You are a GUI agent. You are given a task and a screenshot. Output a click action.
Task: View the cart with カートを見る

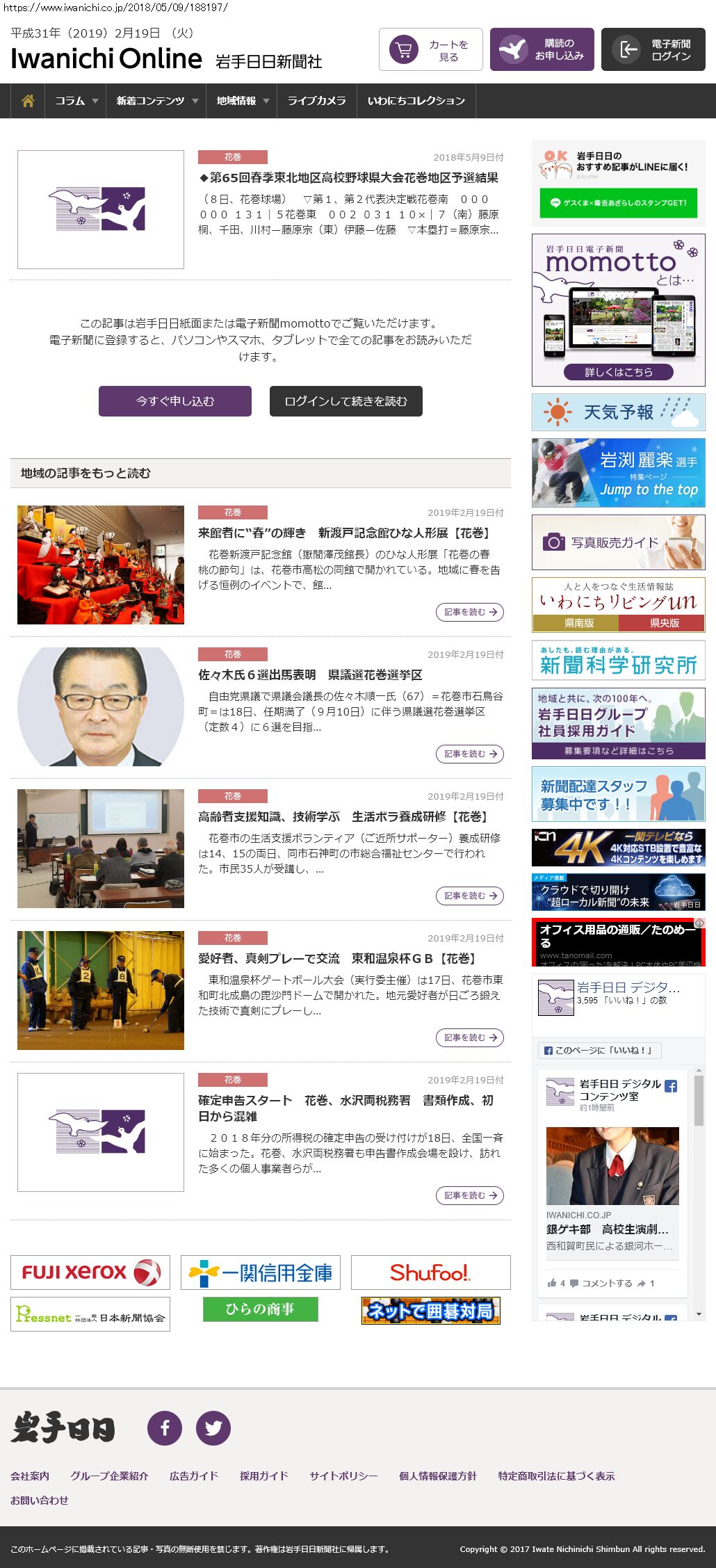(430, 50)
